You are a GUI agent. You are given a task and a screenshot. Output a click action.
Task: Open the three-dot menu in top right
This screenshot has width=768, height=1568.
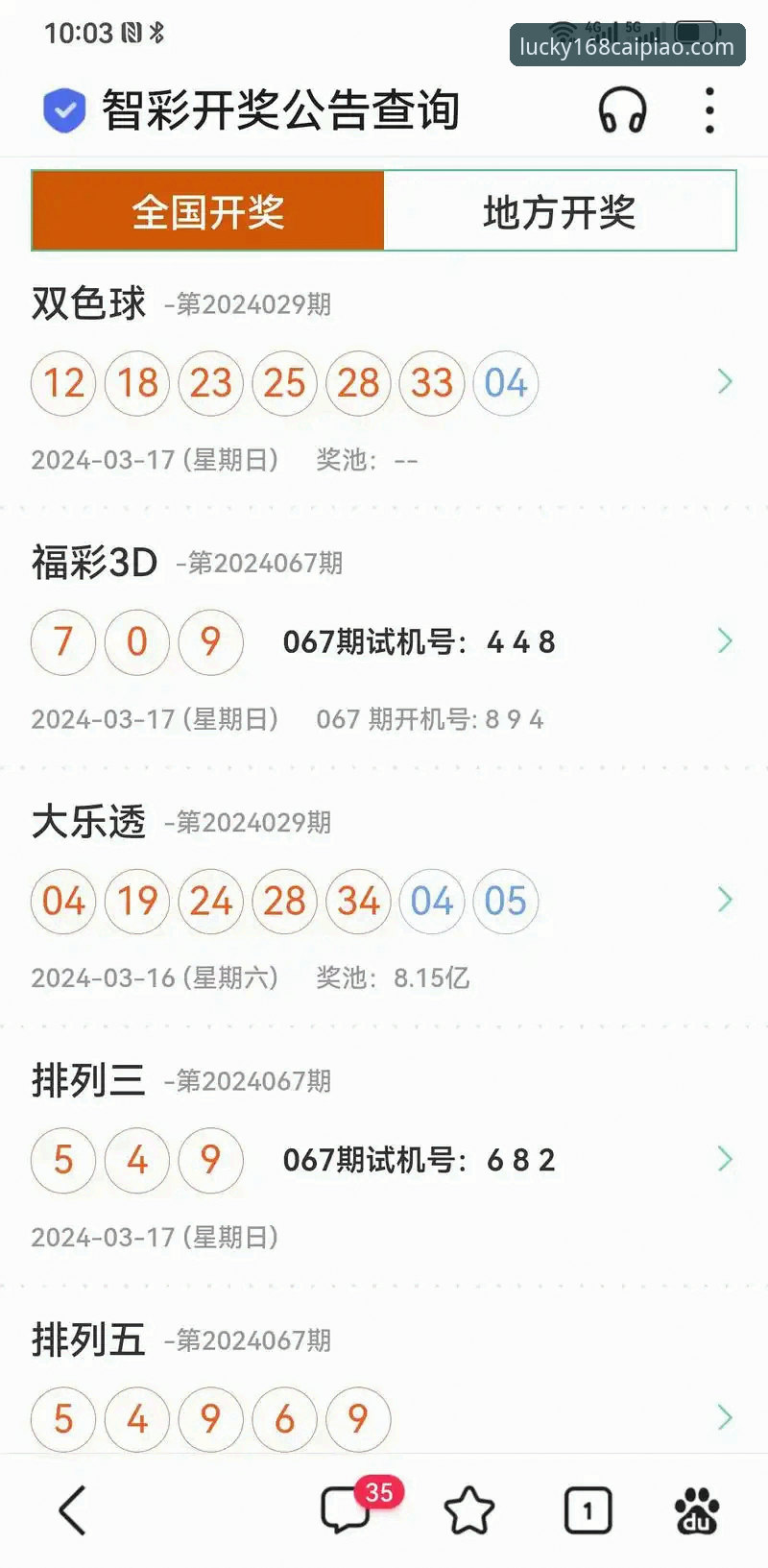pos(708,109)
